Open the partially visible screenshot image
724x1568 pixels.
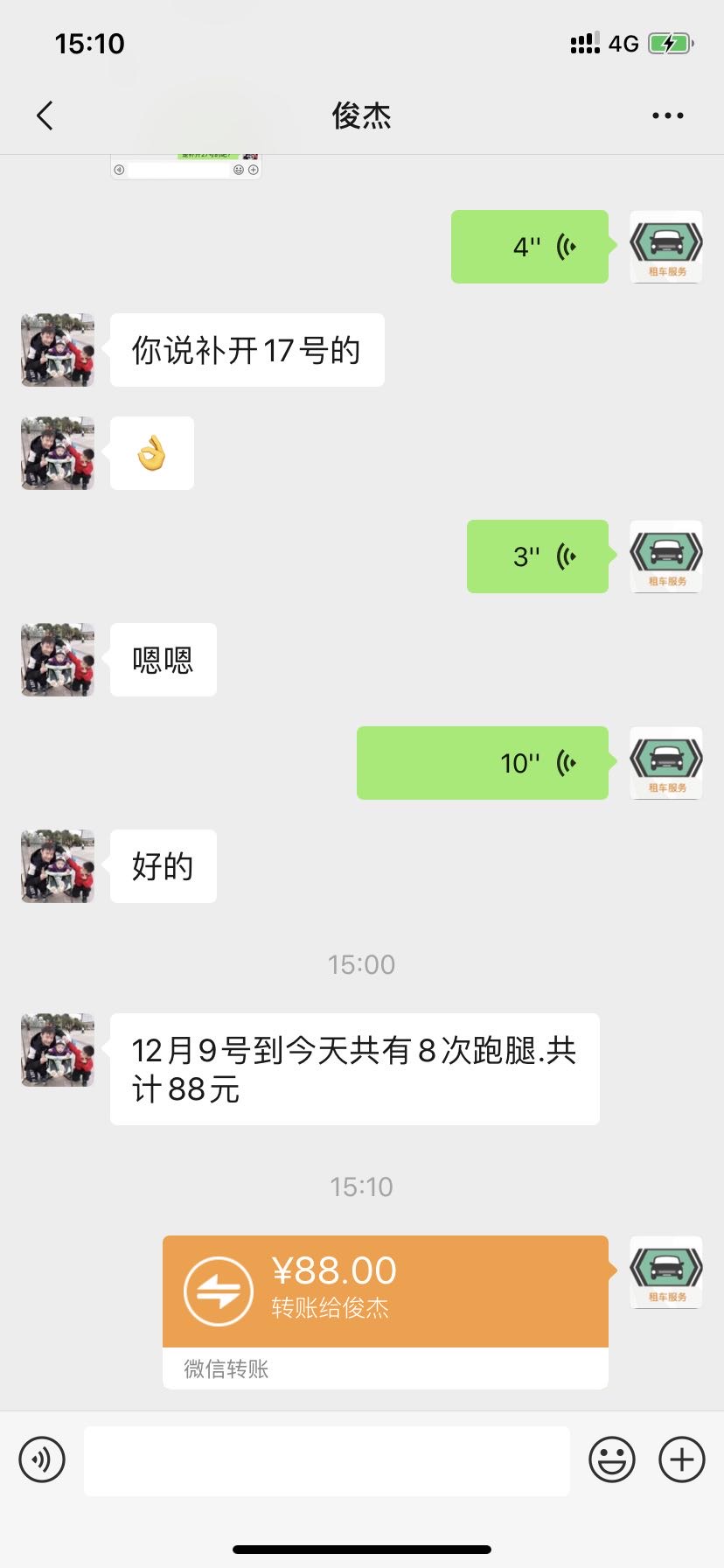point(186,166)
